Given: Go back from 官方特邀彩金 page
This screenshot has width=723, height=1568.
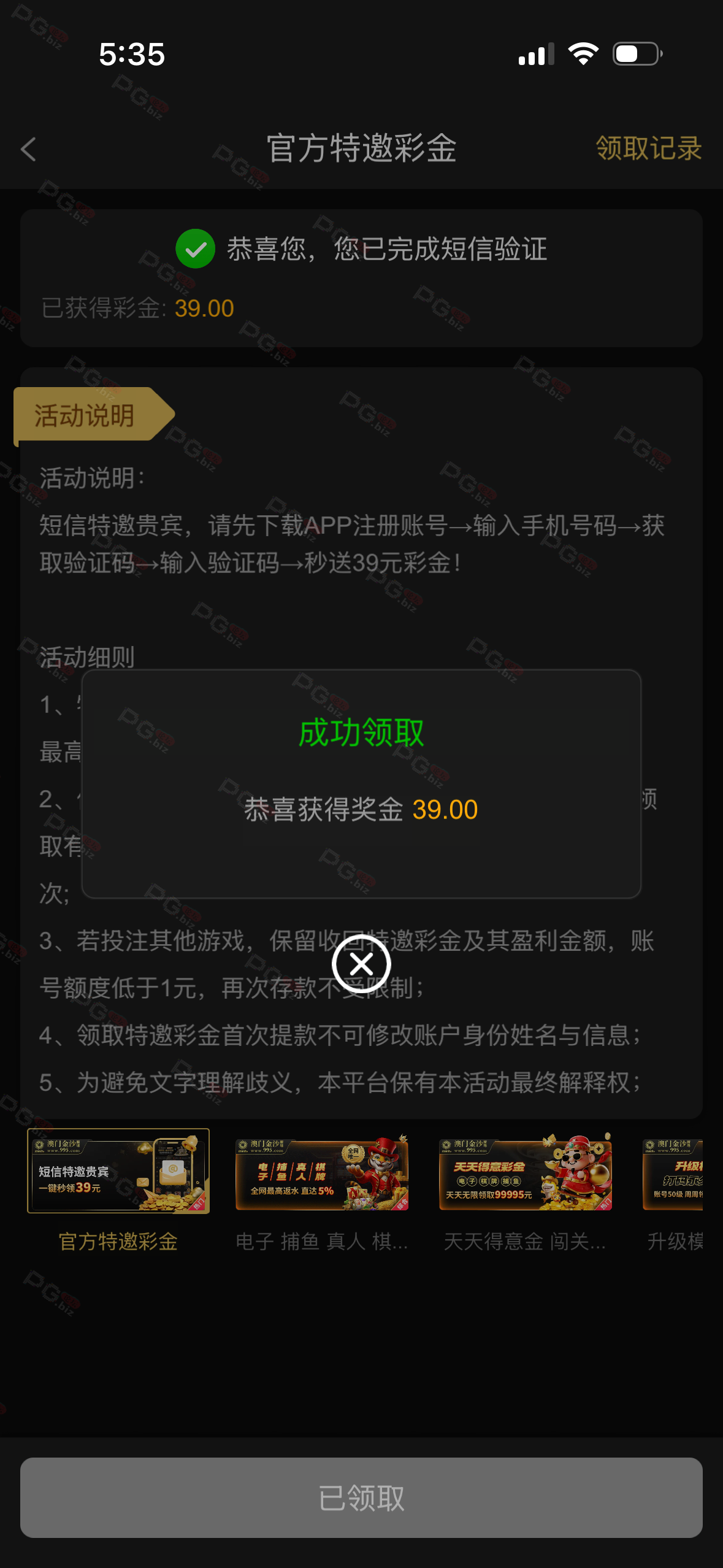Looking at the screenshot, I should pyautogui.click(x=29, y=149).
